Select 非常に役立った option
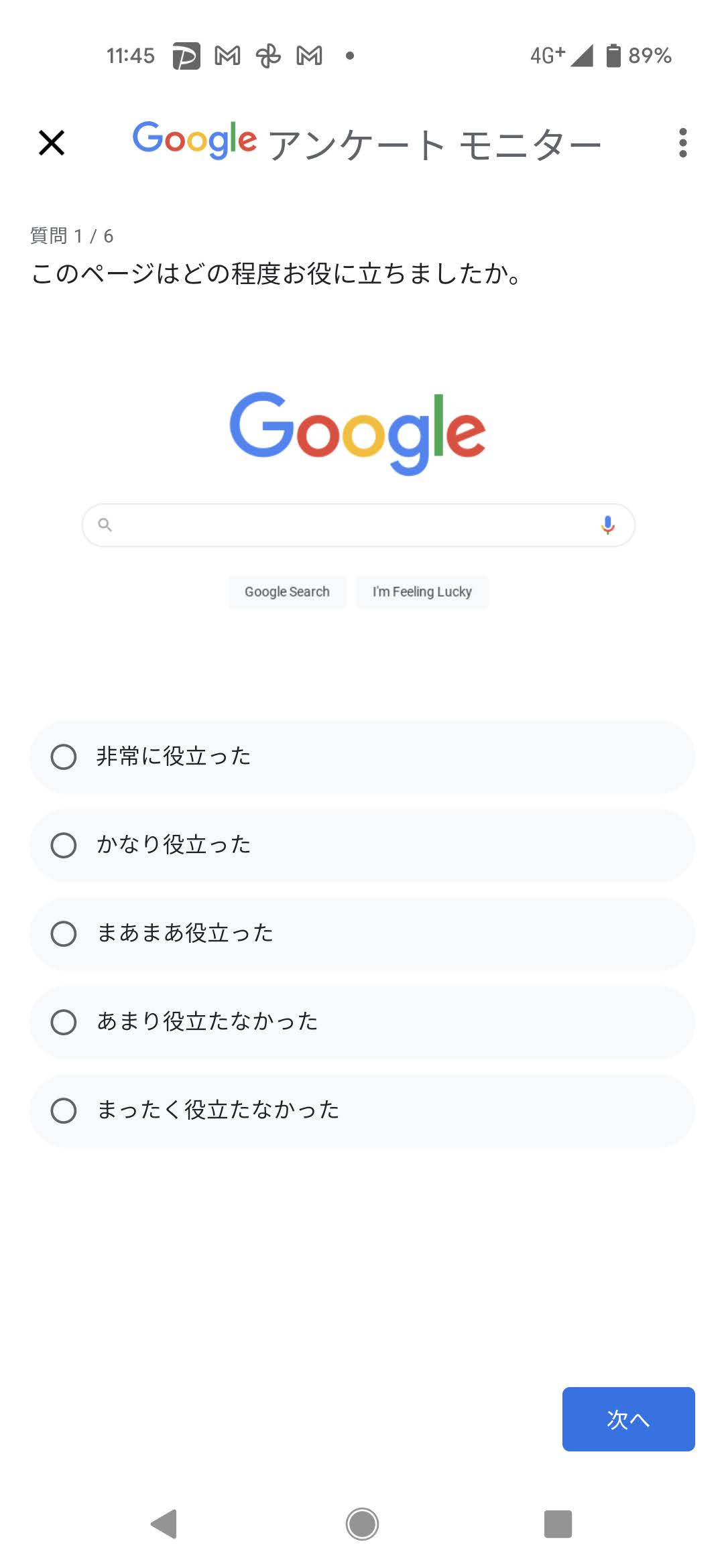The width and height of the screenshot is (724, 1568). (x=362, y=757)
